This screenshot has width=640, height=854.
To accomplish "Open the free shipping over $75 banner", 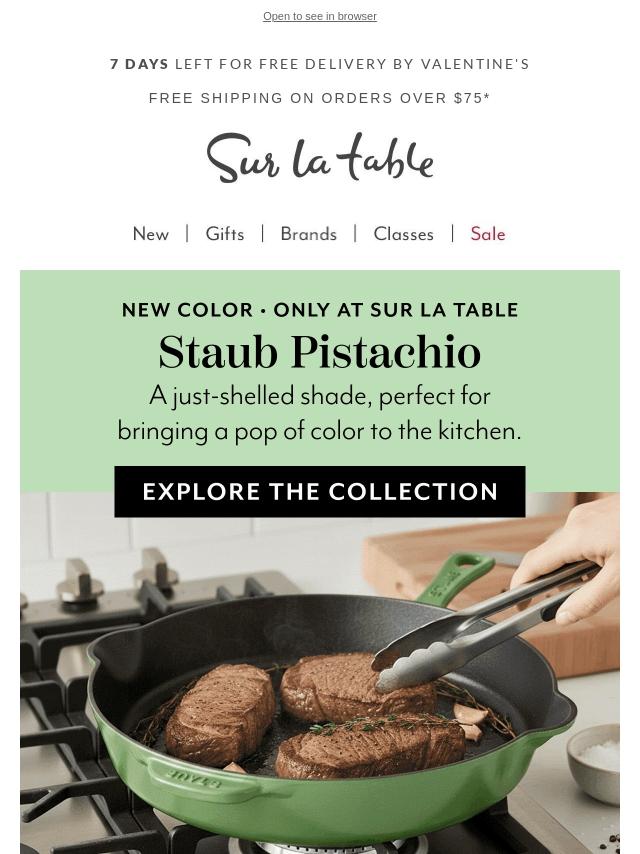I will pyautogui.click(x=320, y=98).
